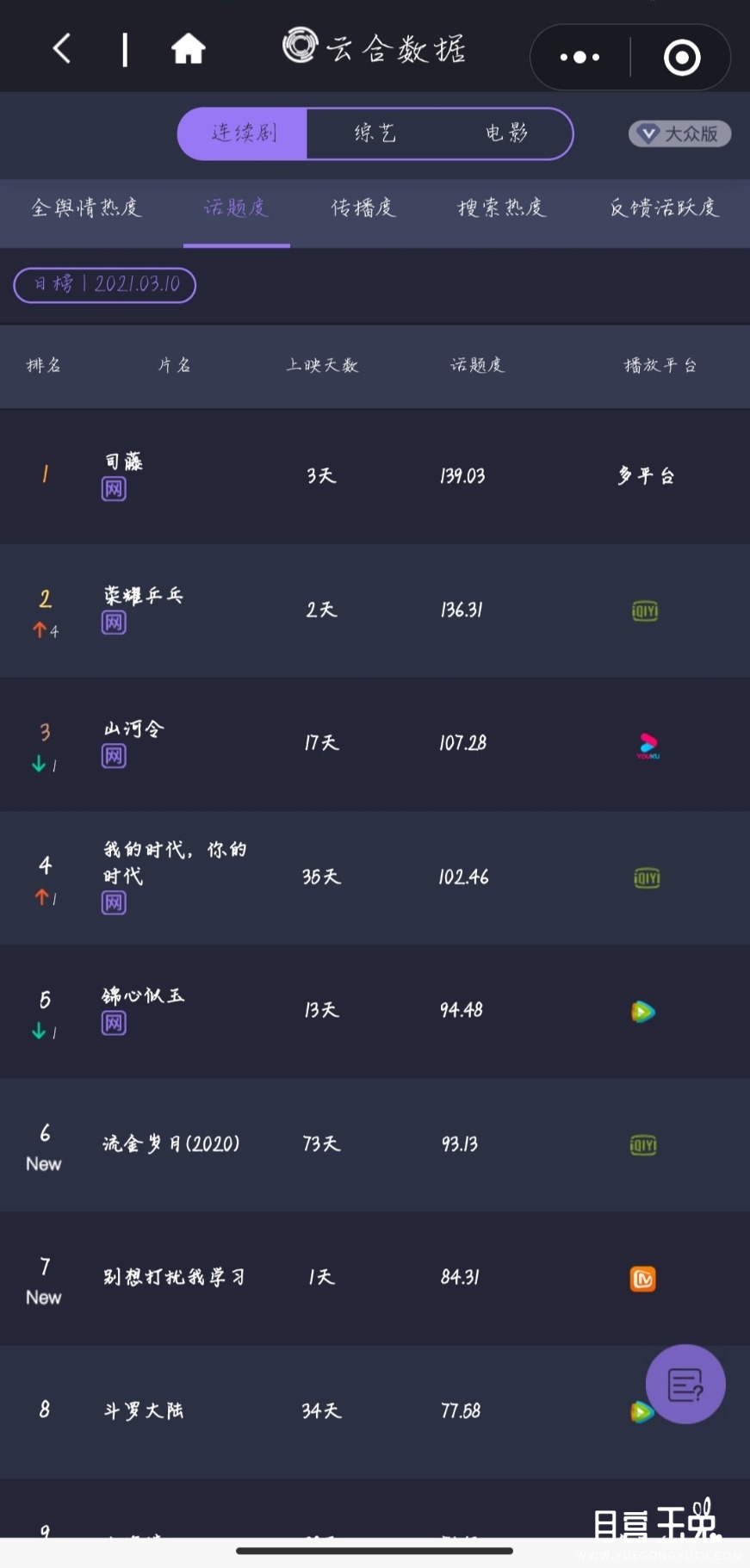Screen dimensions: 750x1568
Task: Select the 连续剧 segment
Action: pos(244,133)
